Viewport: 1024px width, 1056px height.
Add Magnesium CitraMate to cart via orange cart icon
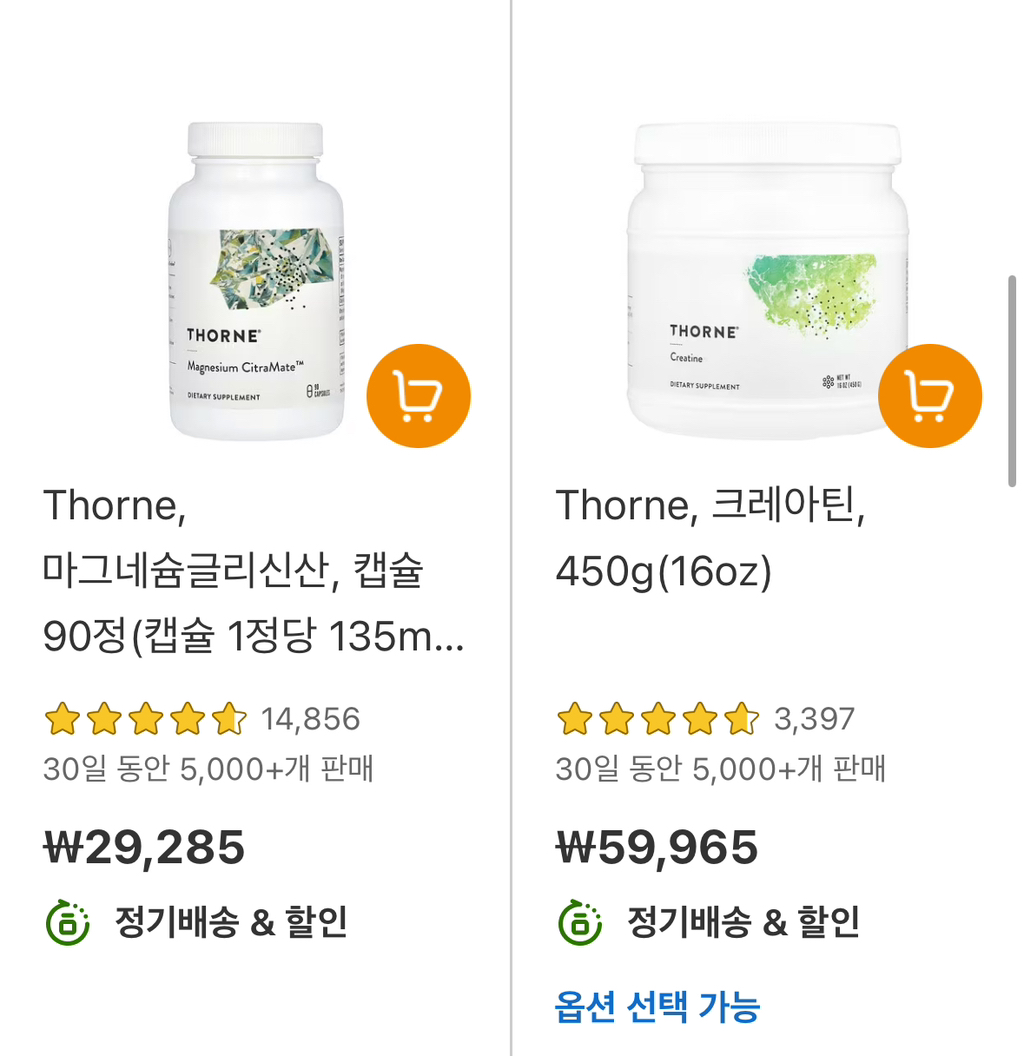pos(419,395)
